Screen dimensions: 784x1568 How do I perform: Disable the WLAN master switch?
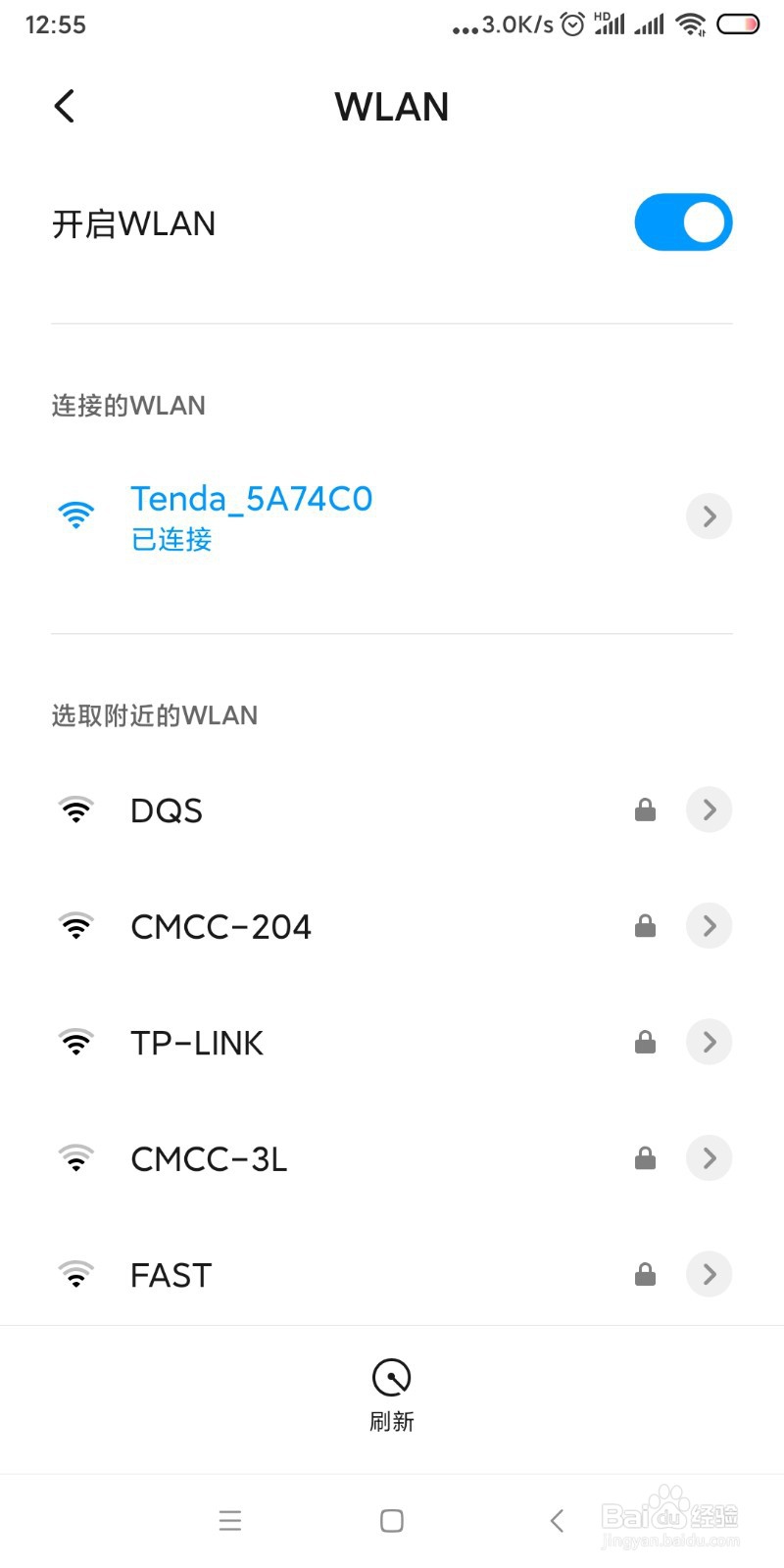click(x=683, y=222)
